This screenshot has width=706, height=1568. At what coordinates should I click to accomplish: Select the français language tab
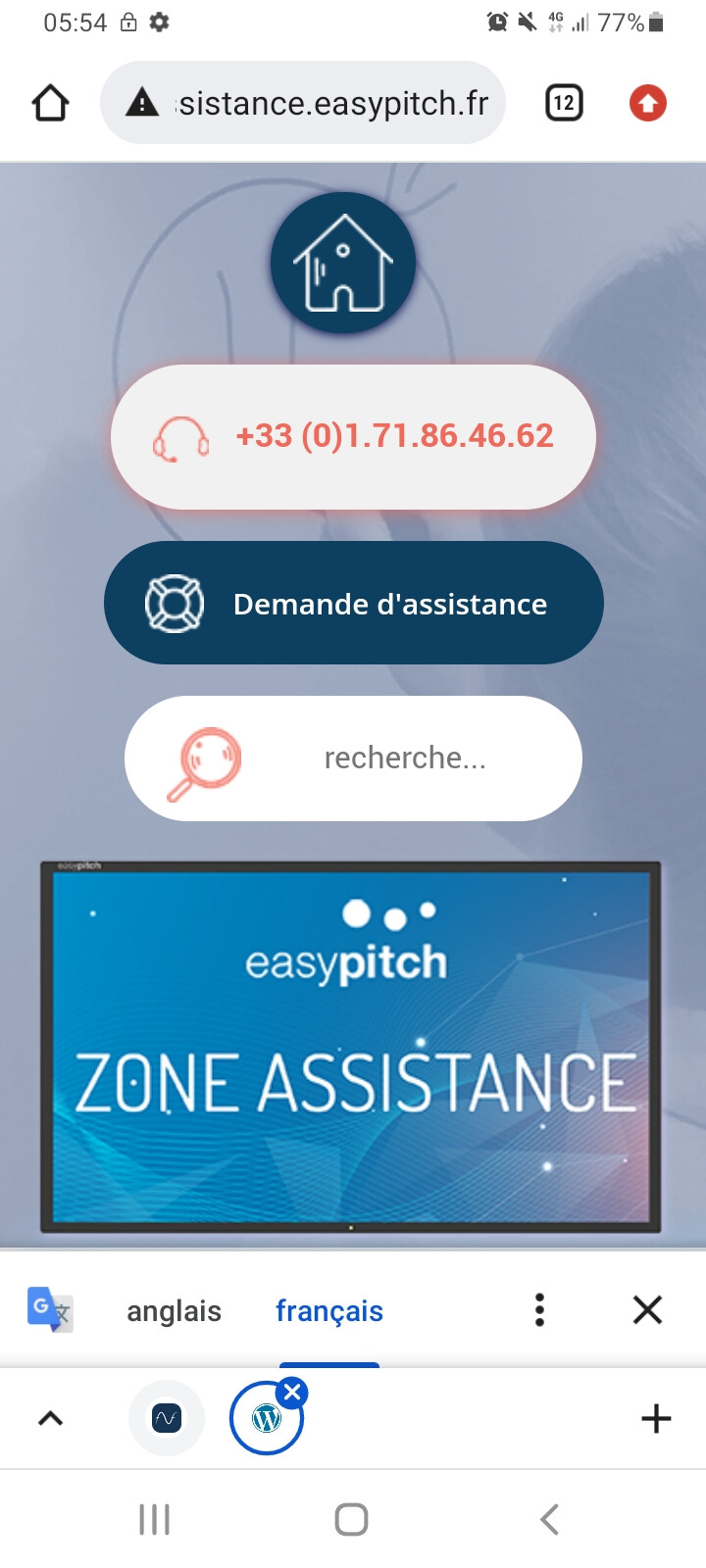click(x=328, y=1311)
